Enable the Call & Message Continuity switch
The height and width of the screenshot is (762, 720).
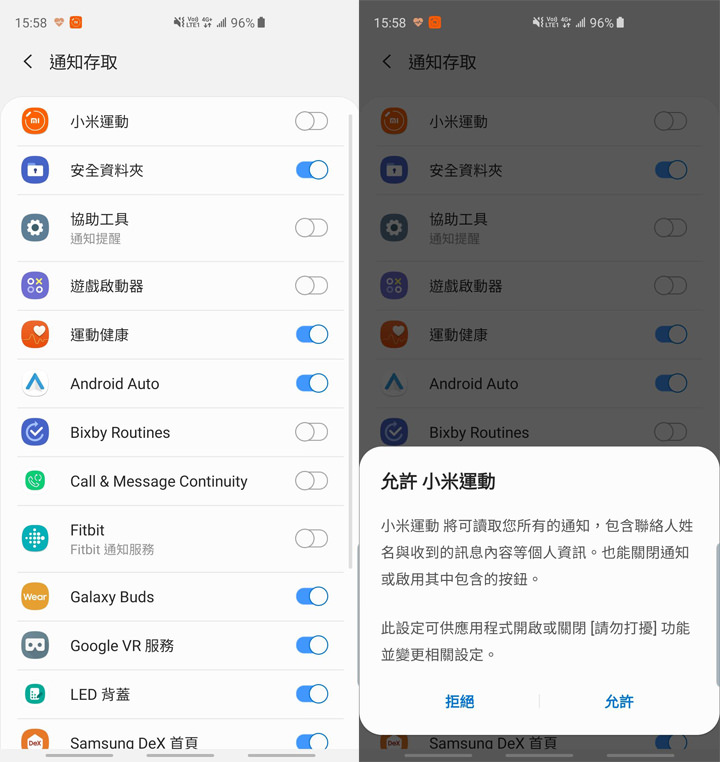(311, 481)
